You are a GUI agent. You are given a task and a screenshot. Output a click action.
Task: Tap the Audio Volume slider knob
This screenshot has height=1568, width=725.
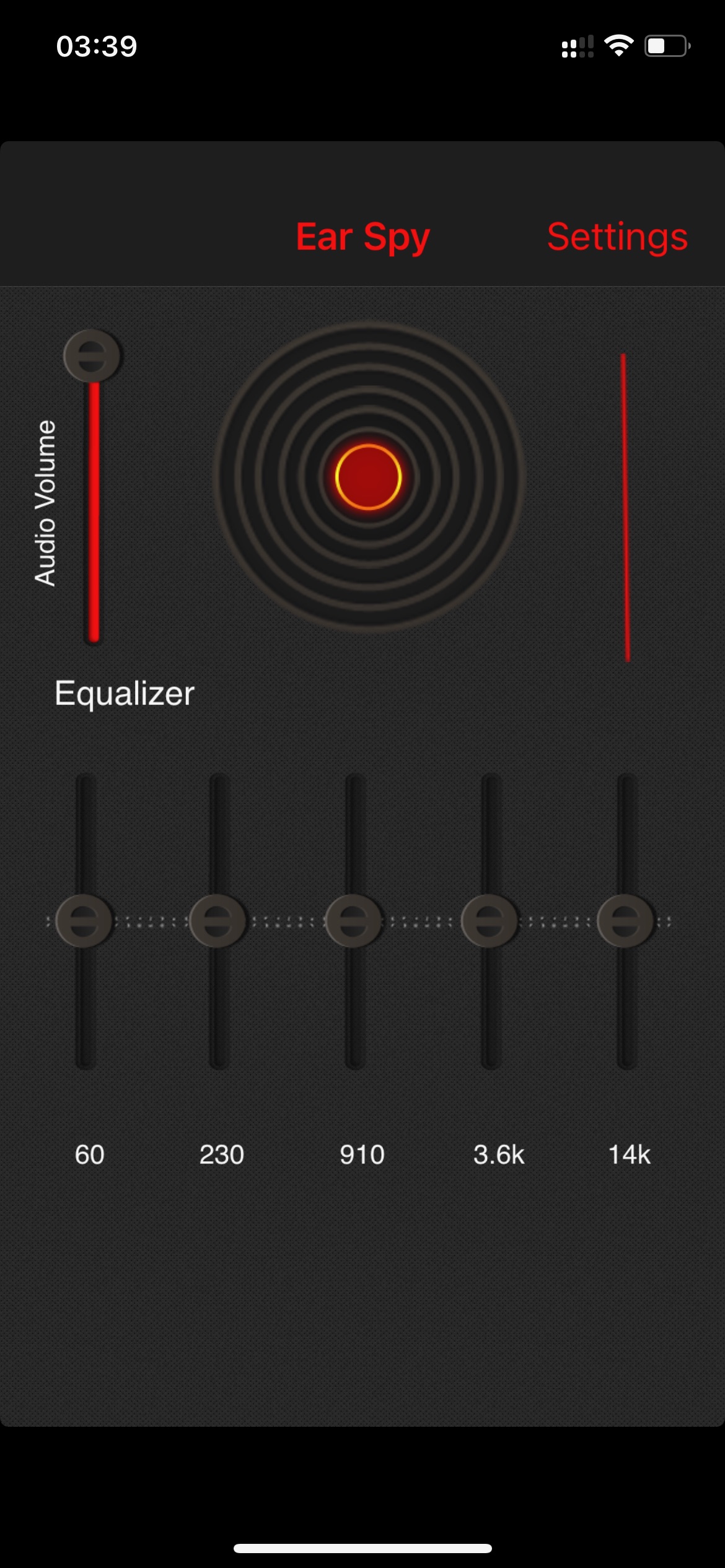(92, 356)
